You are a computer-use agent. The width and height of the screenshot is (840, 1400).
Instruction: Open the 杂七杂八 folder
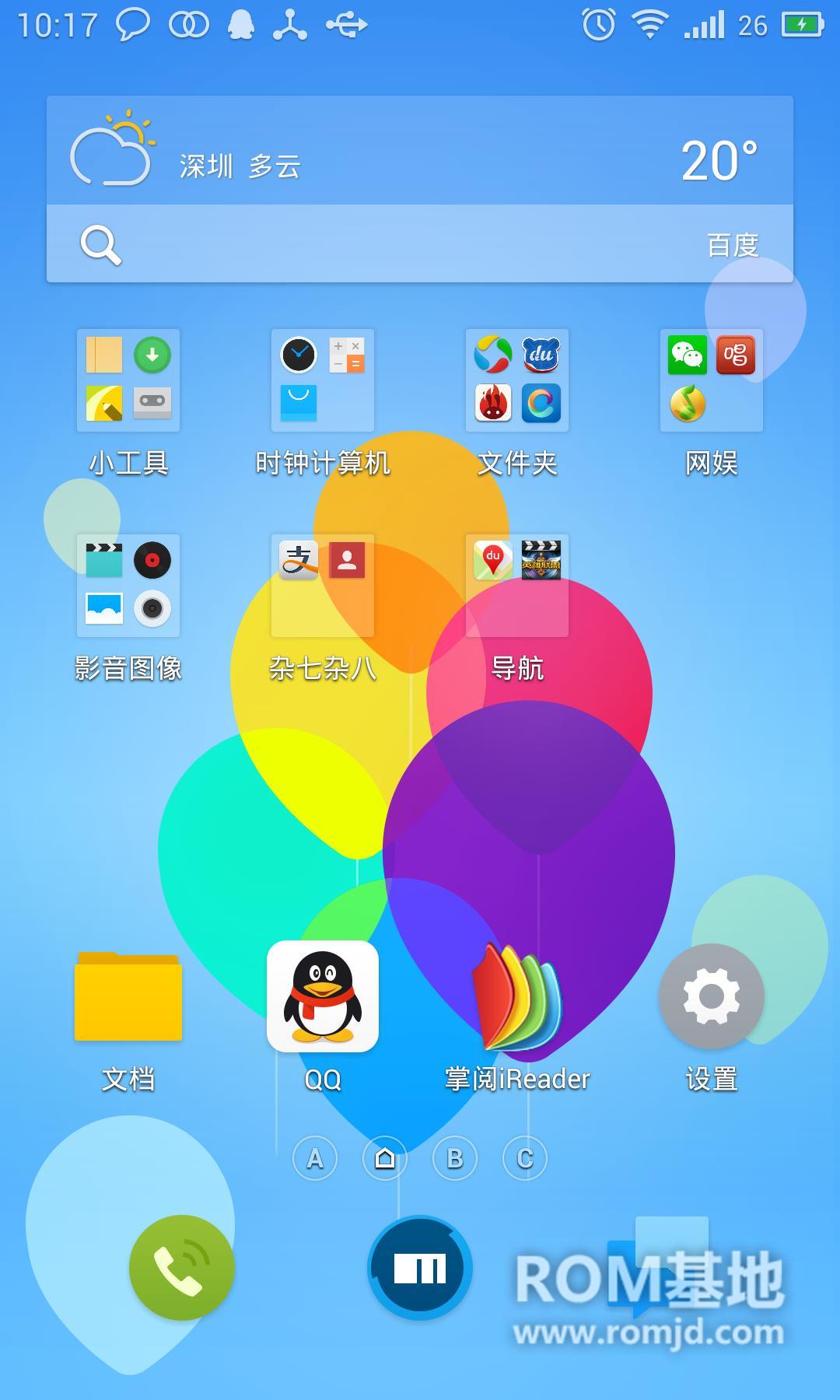tap(323, 586)
